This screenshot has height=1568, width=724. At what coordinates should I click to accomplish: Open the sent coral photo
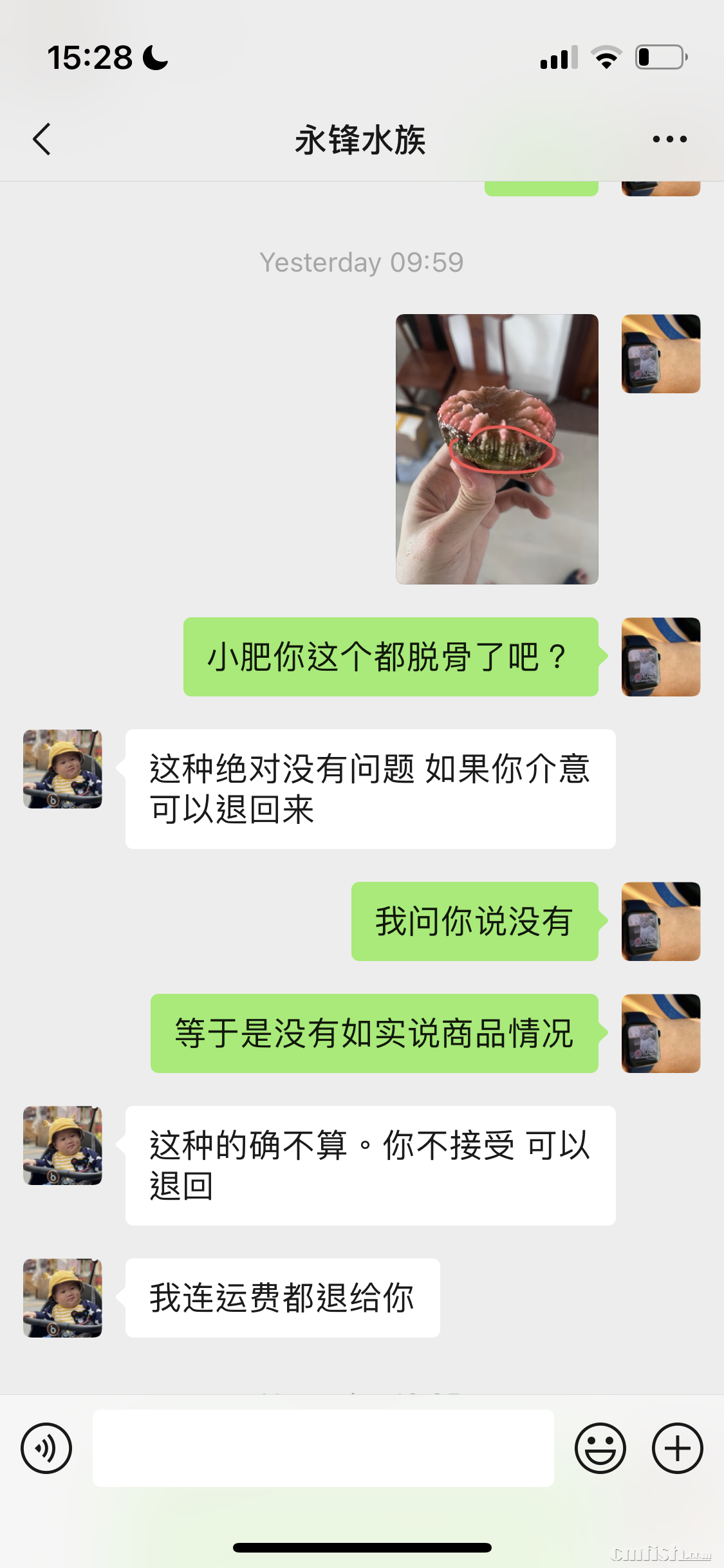(x=497, y=449)
